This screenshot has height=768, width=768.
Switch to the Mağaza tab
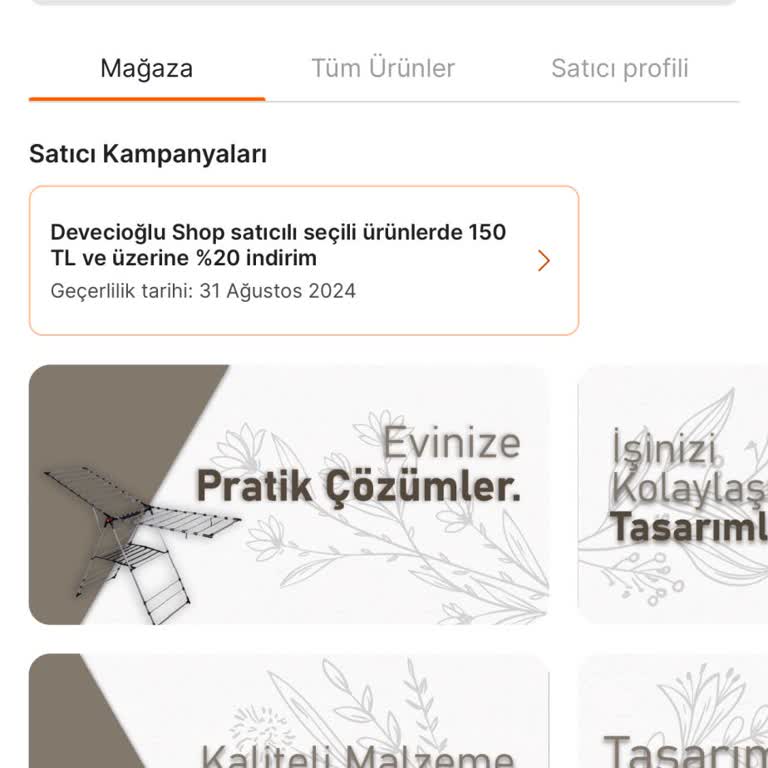146,69
